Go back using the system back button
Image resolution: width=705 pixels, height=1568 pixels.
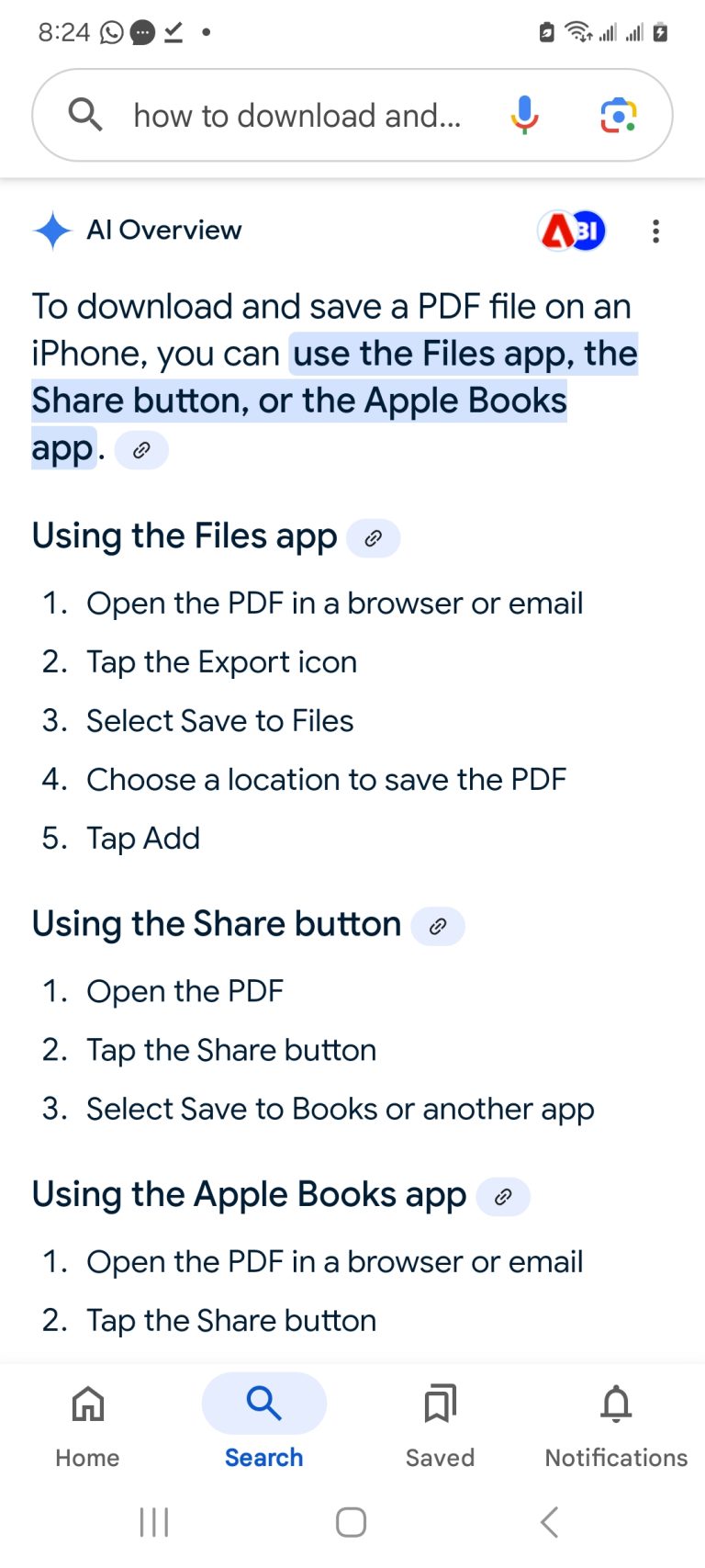(x=549, y=1522)
